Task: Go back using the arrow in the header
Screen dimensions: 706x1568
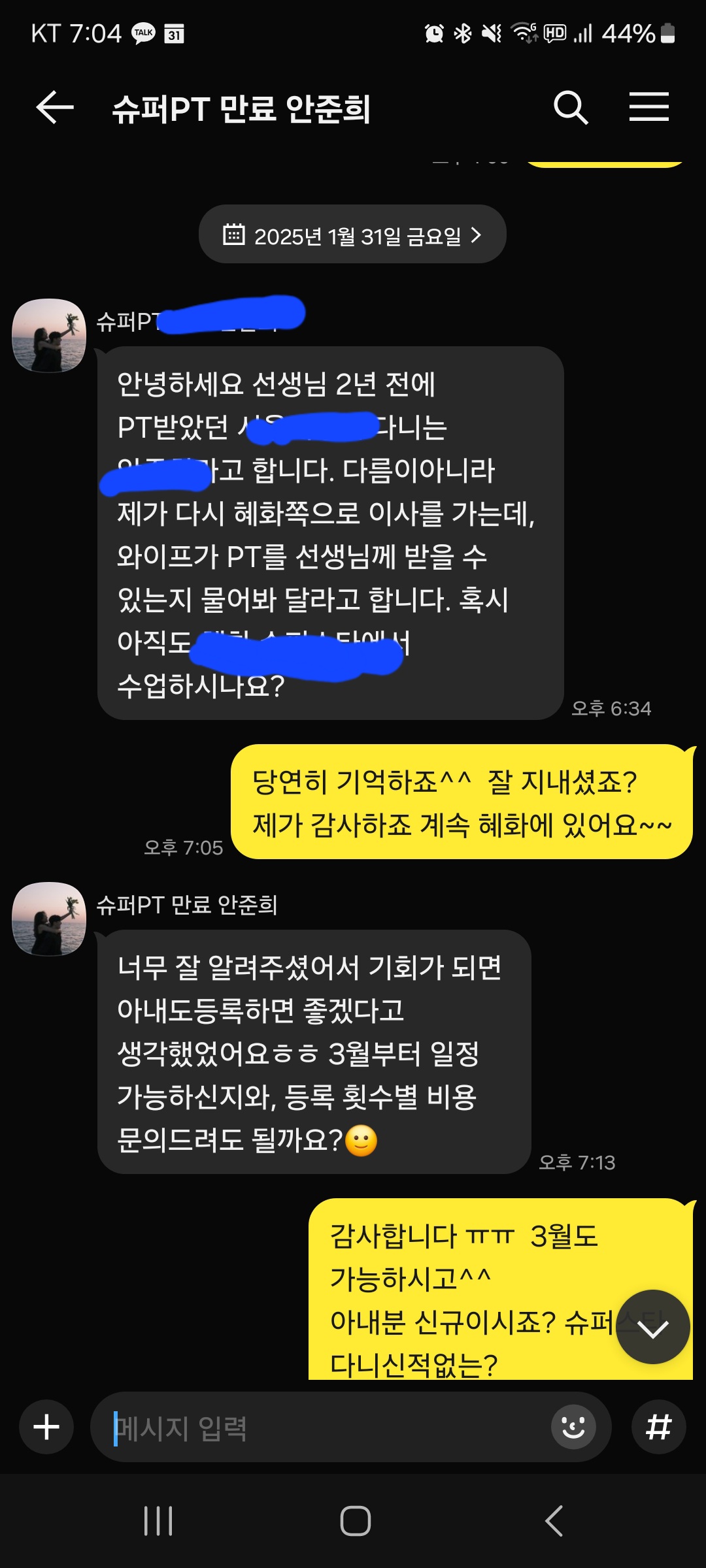Action: (55, 108)
